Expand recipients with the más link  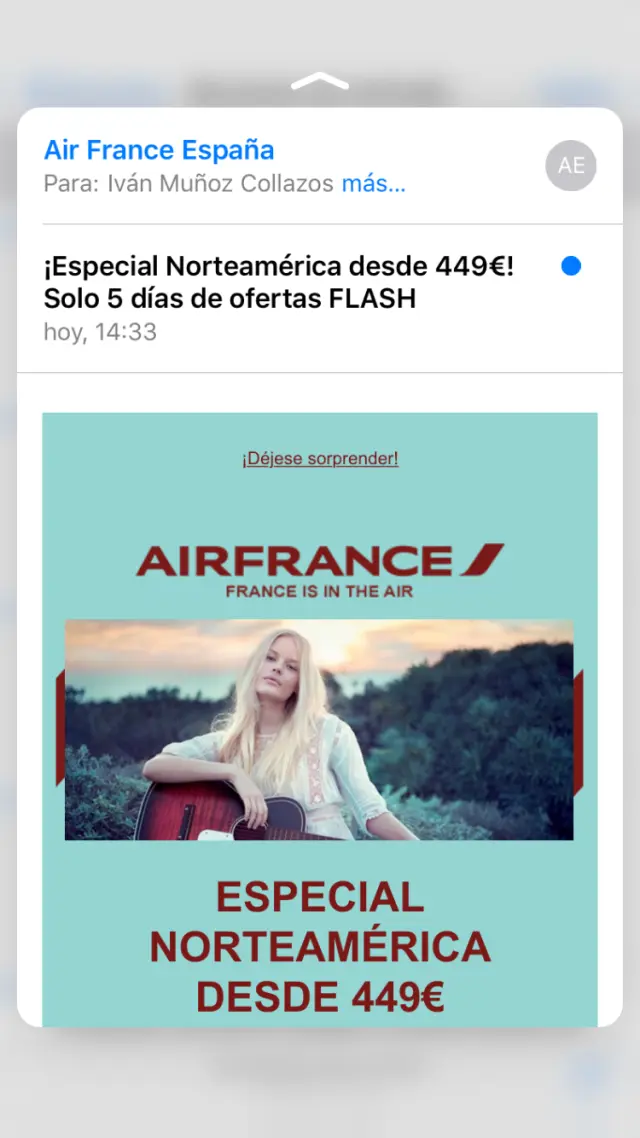[373, 184]
